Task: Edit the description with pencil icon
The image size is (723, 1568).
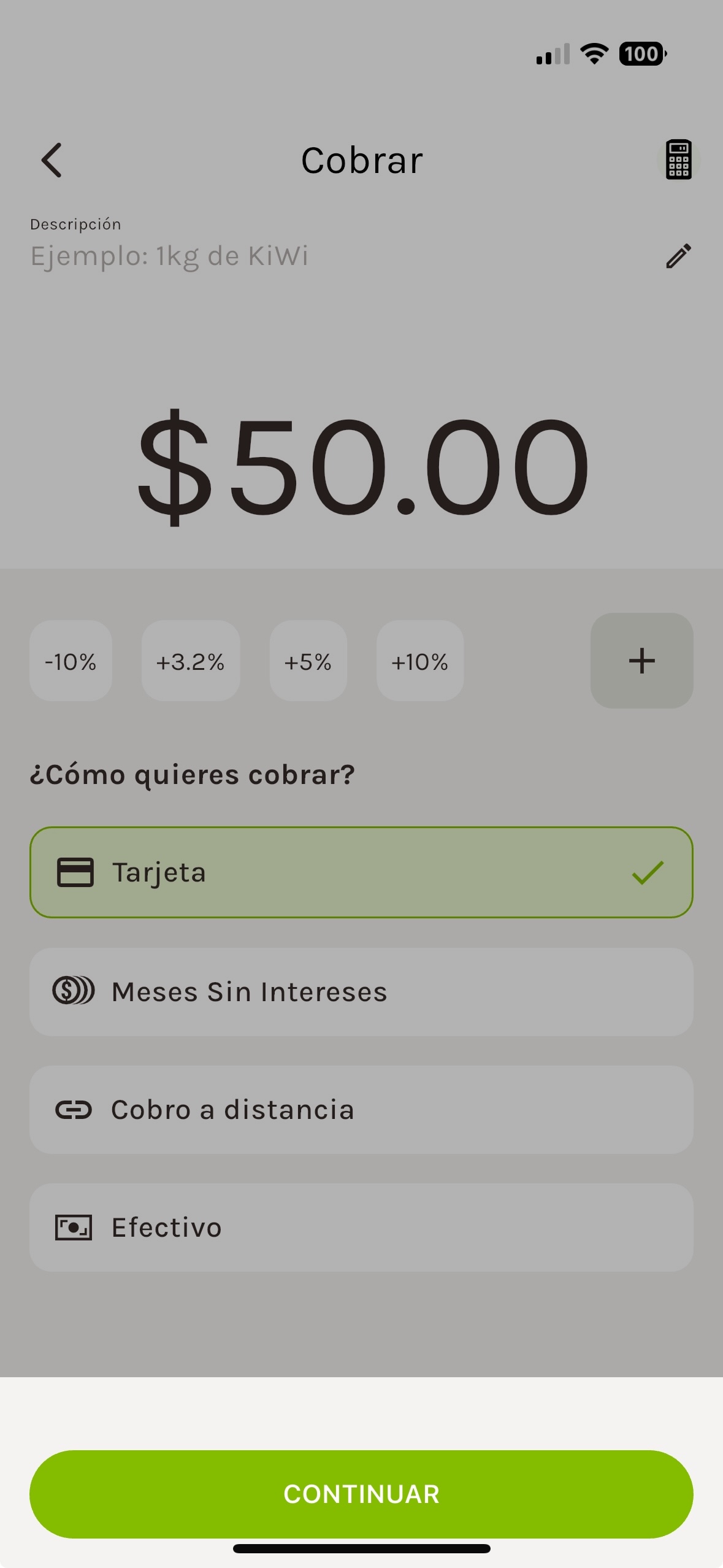Action: pos(678,256)
